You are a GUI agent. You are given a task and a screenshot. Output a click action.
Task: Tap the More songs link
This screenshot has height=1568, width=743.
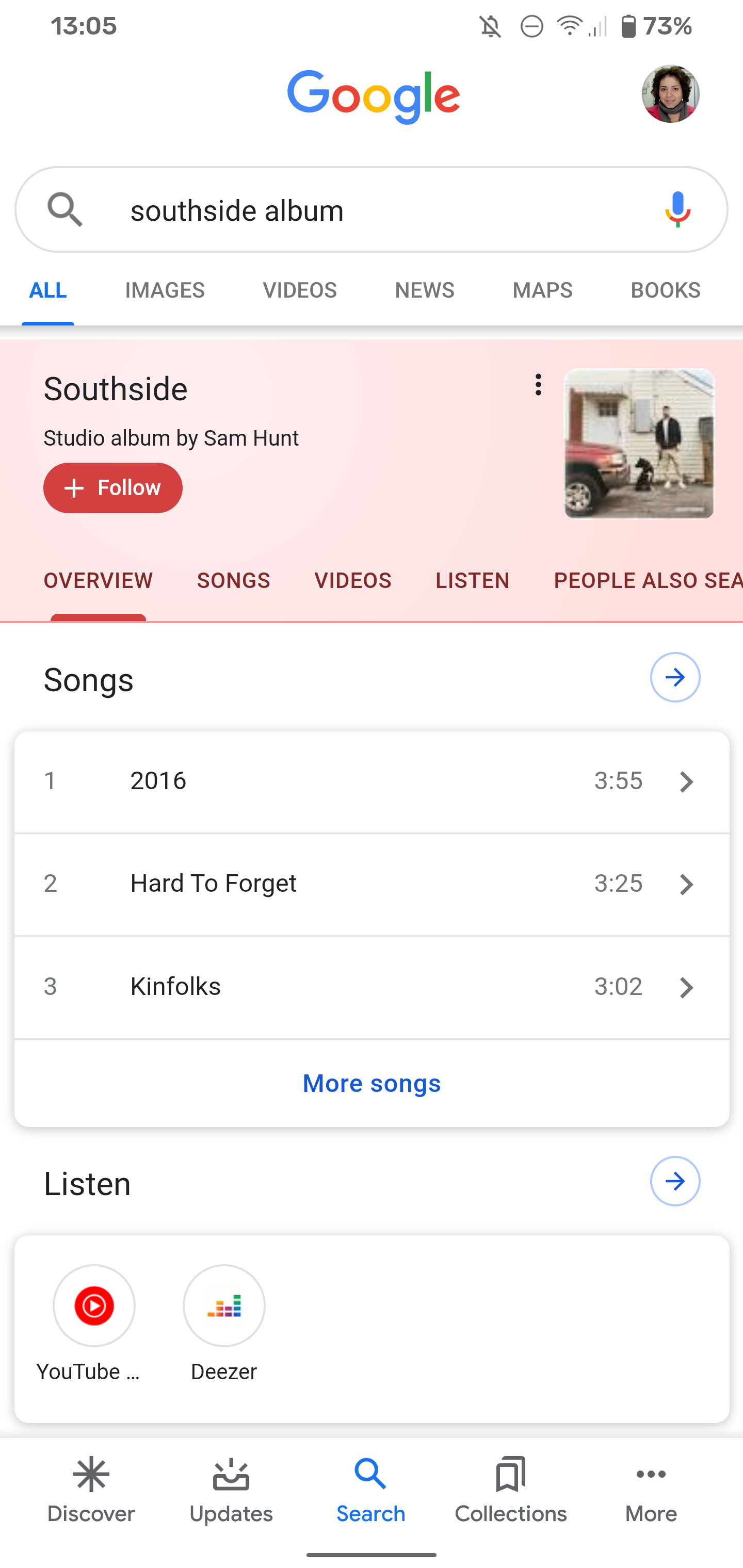point(372,1084)
